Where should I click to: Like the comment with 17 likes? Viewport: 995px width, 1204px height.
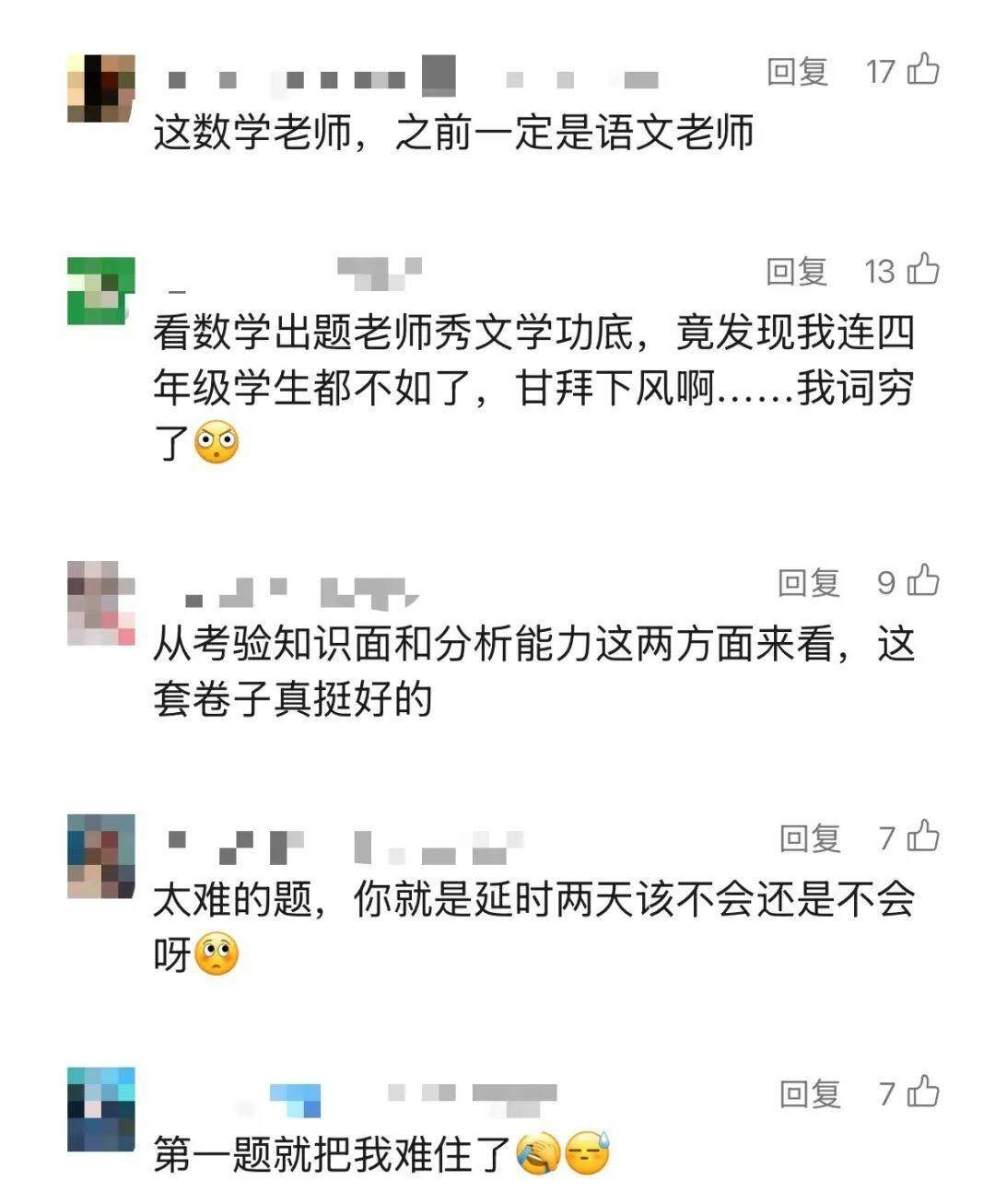[x=923, y=69]
